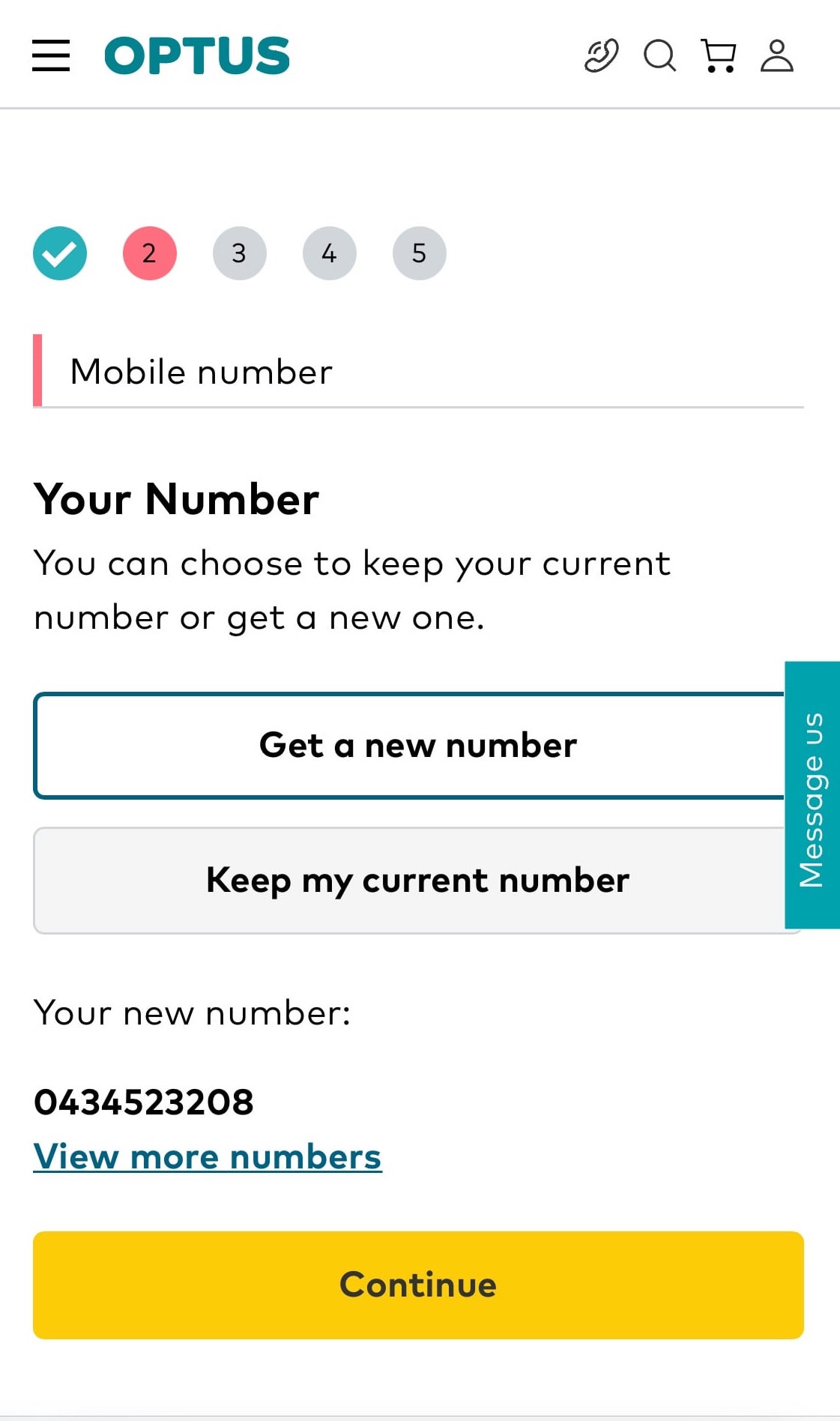840x1421 pixels.
Task: Open the search icon
Action: (659, 55)
